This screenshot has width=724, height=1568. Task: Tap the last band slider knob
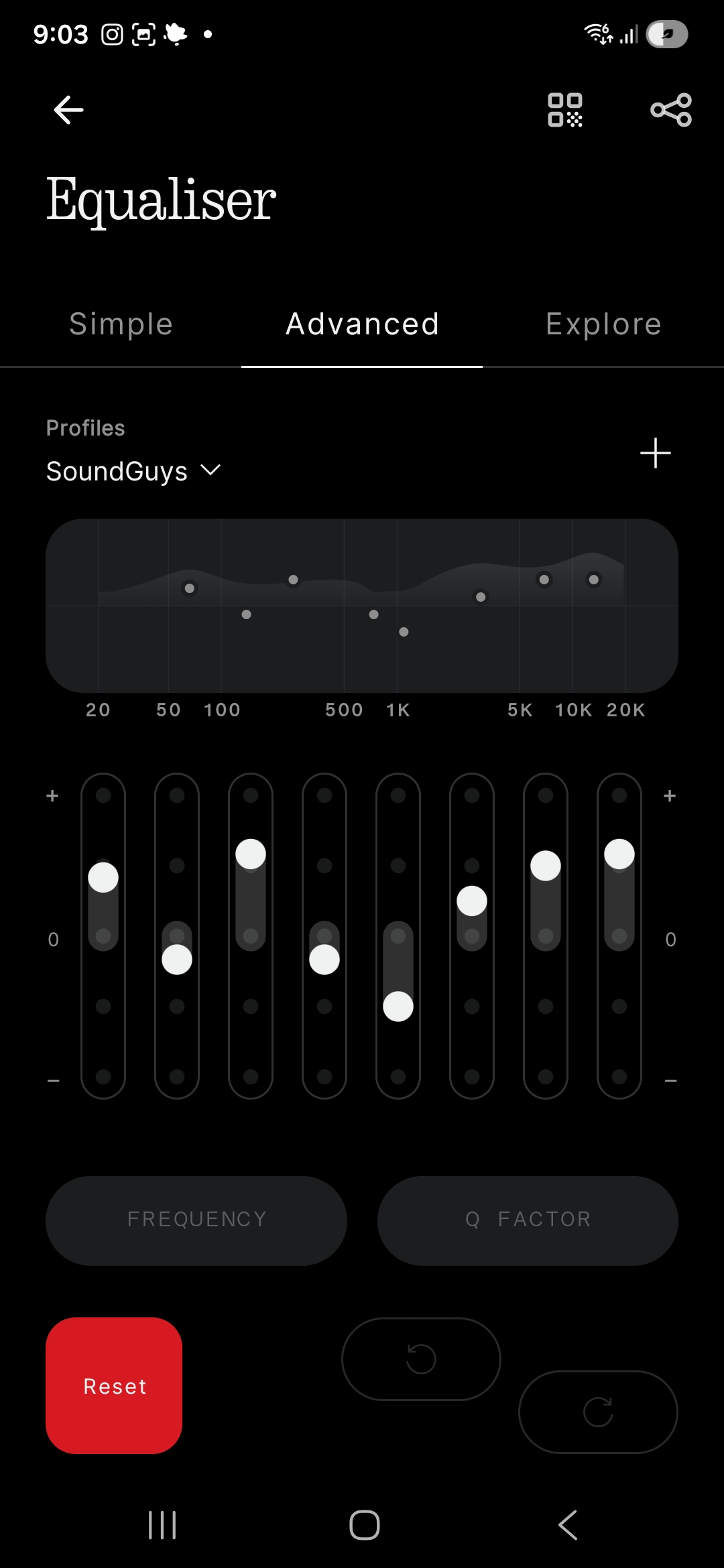[x=619, y=854]
